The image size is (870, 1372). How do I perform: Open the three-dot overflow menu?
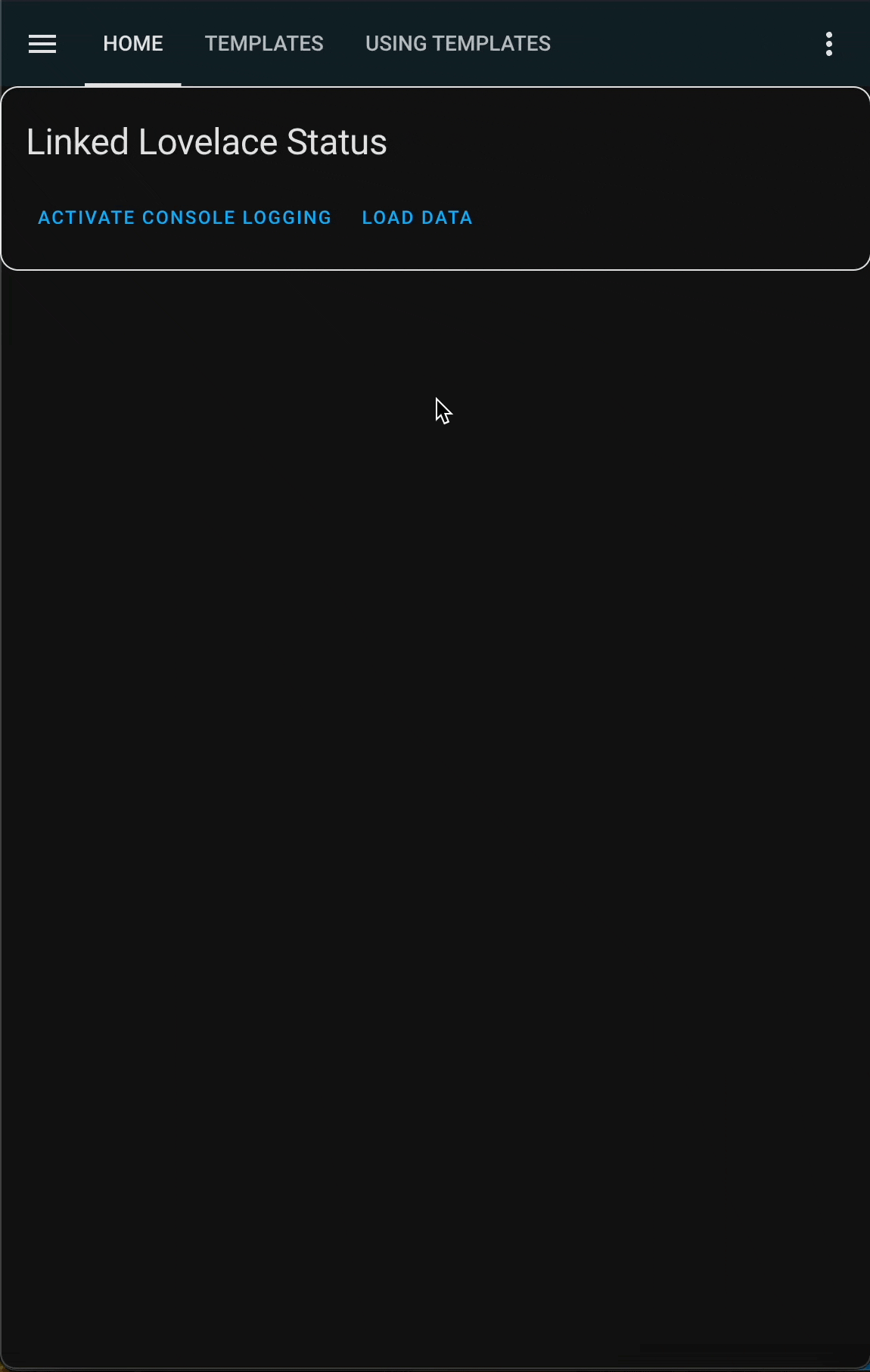(x=829, y=44)
